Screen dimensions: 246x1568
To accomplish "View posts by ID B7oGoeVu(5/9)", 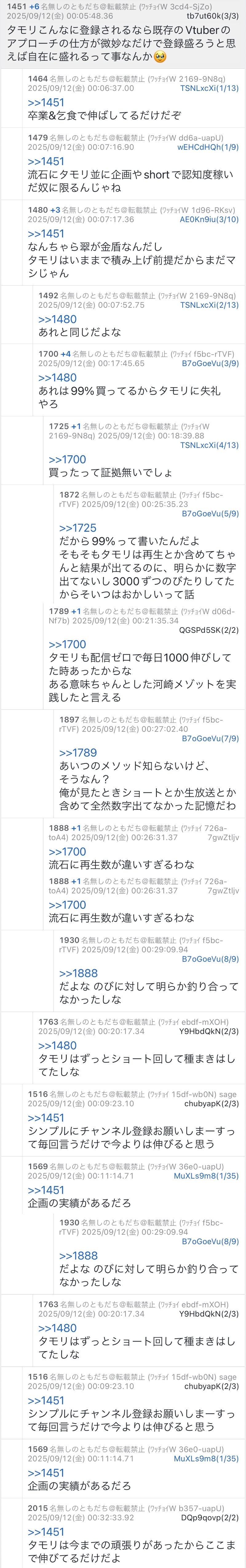I will tap(210, 514).
